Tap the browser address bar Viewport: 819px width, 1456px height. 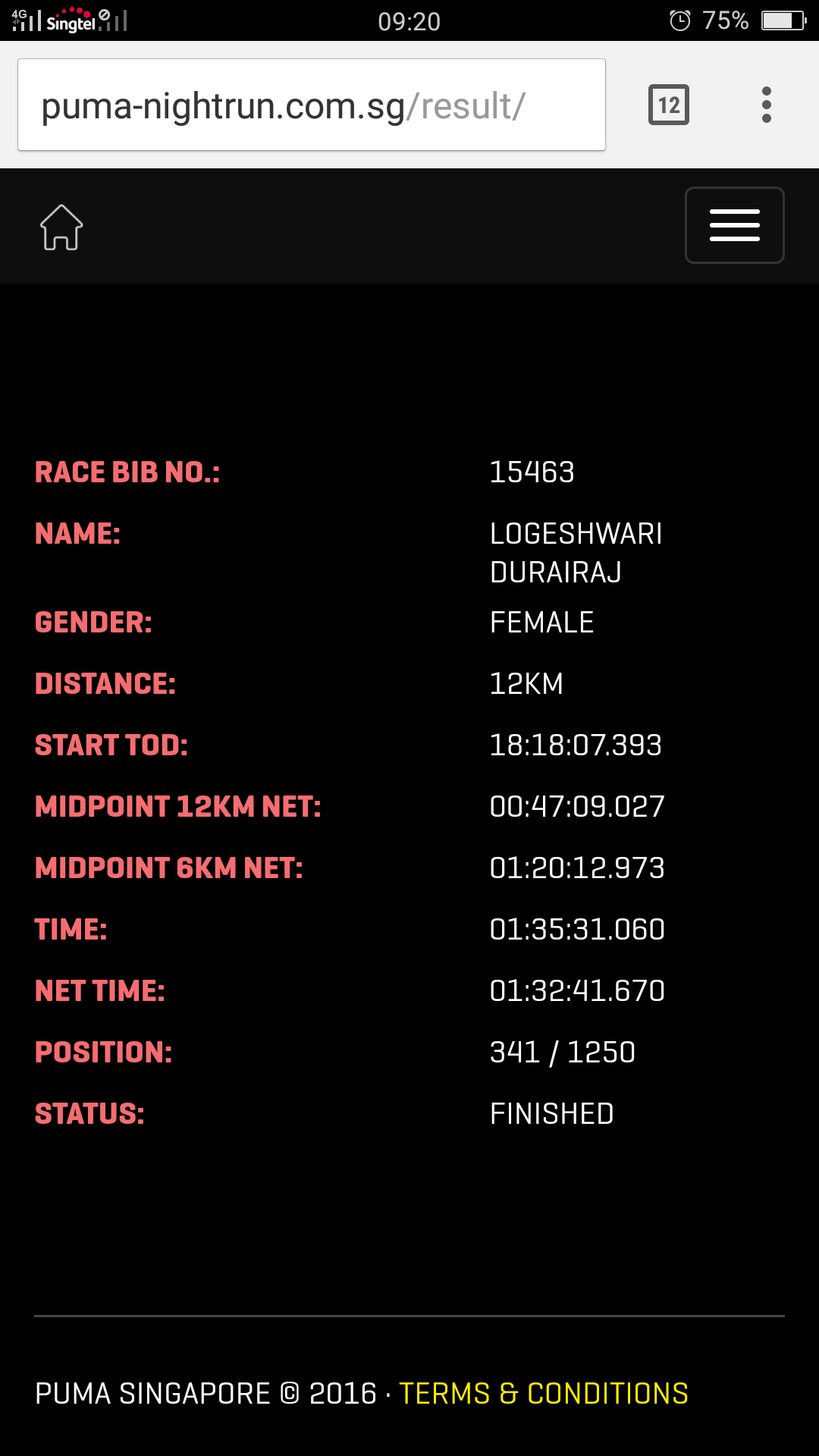311,105
